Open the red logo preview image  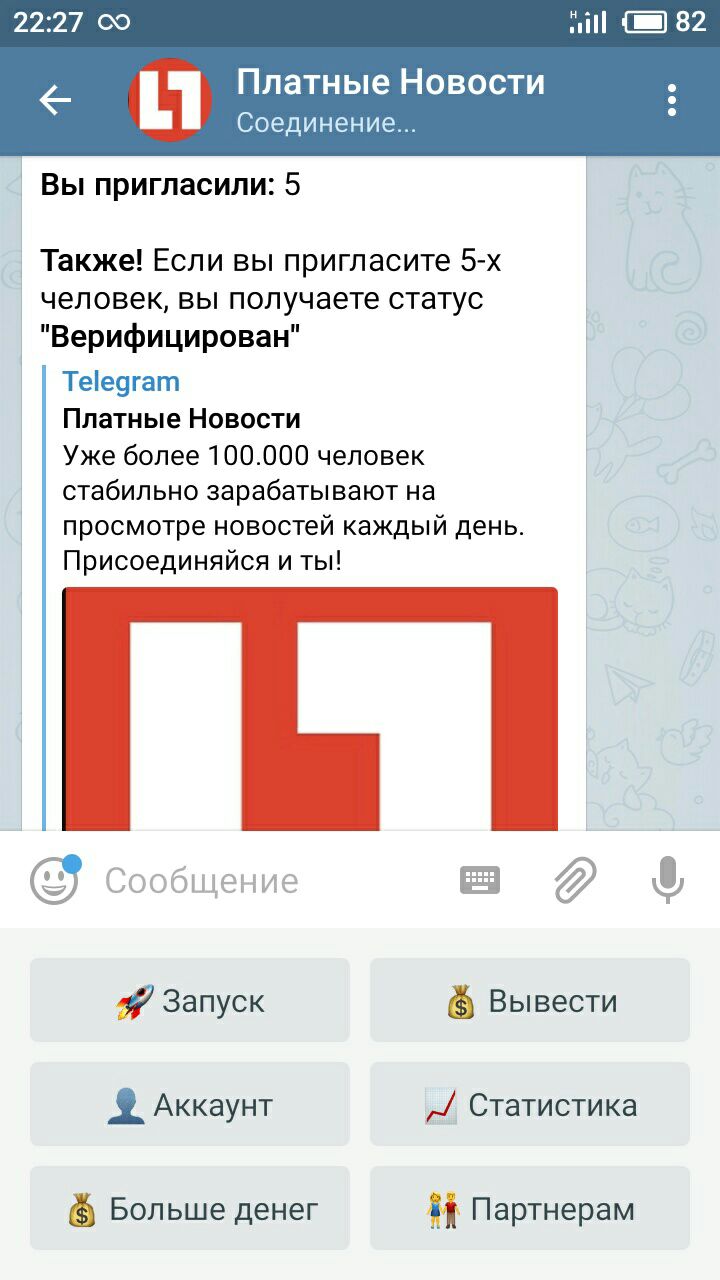pos(310,708)
